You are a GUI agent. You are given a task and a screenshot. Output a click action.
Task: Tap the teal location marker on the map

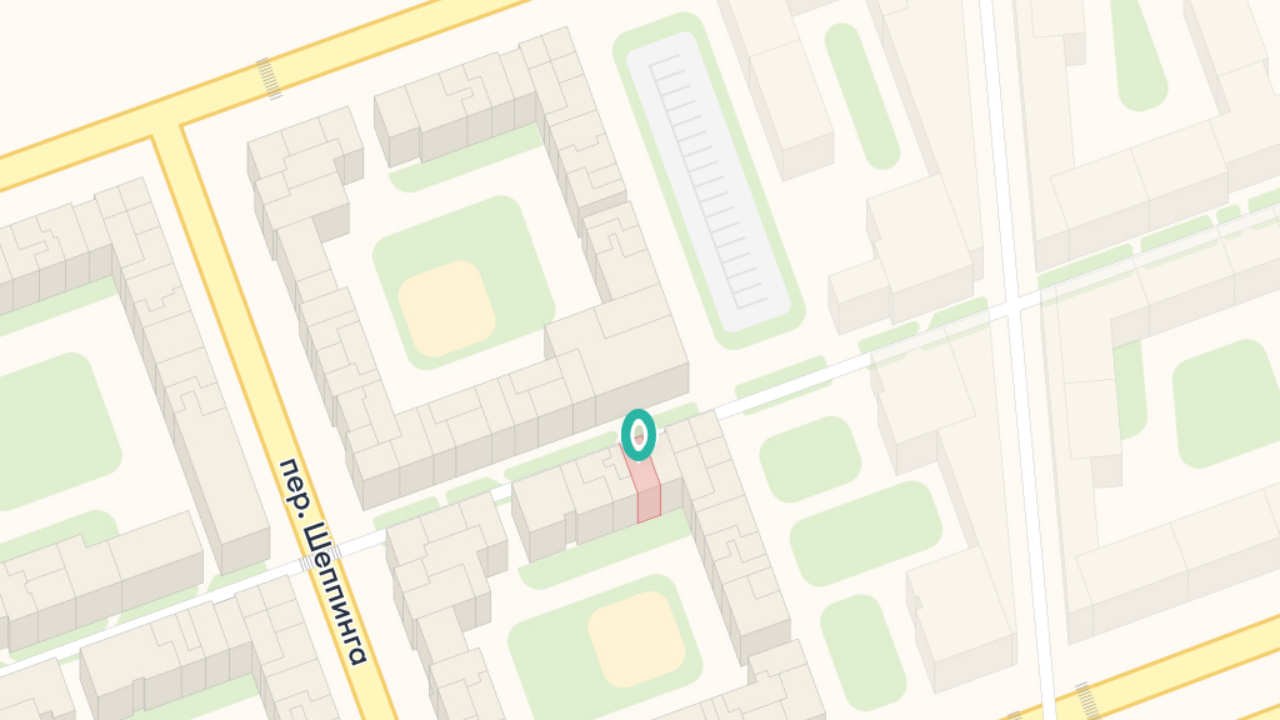[638, 436]
